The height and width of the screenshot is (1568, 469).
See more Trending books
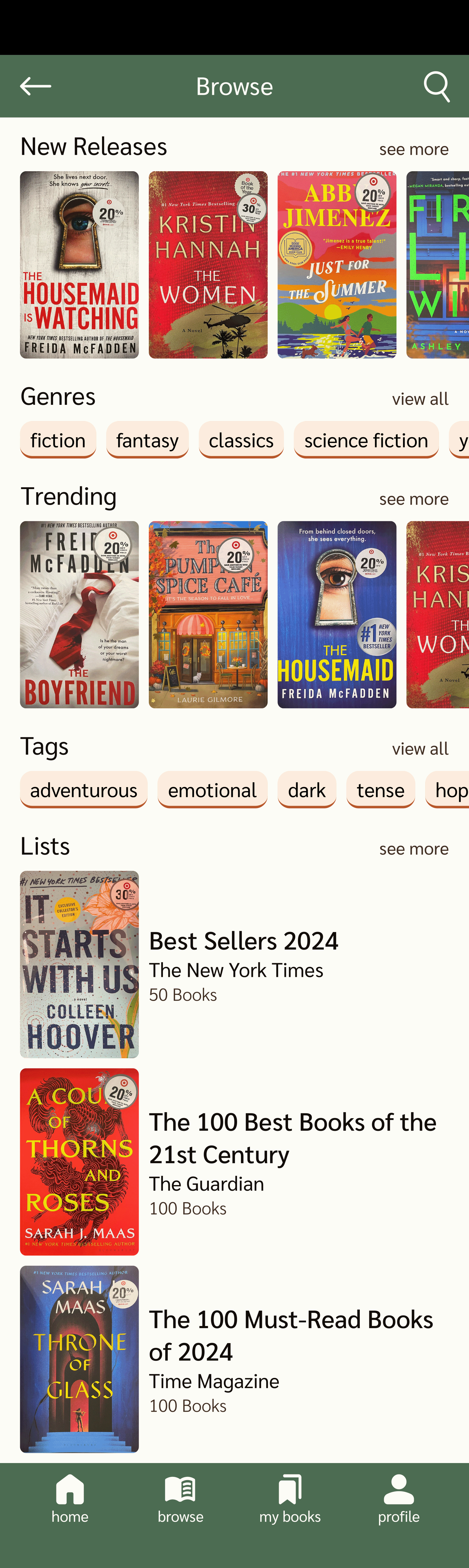(x=413, y=499)
